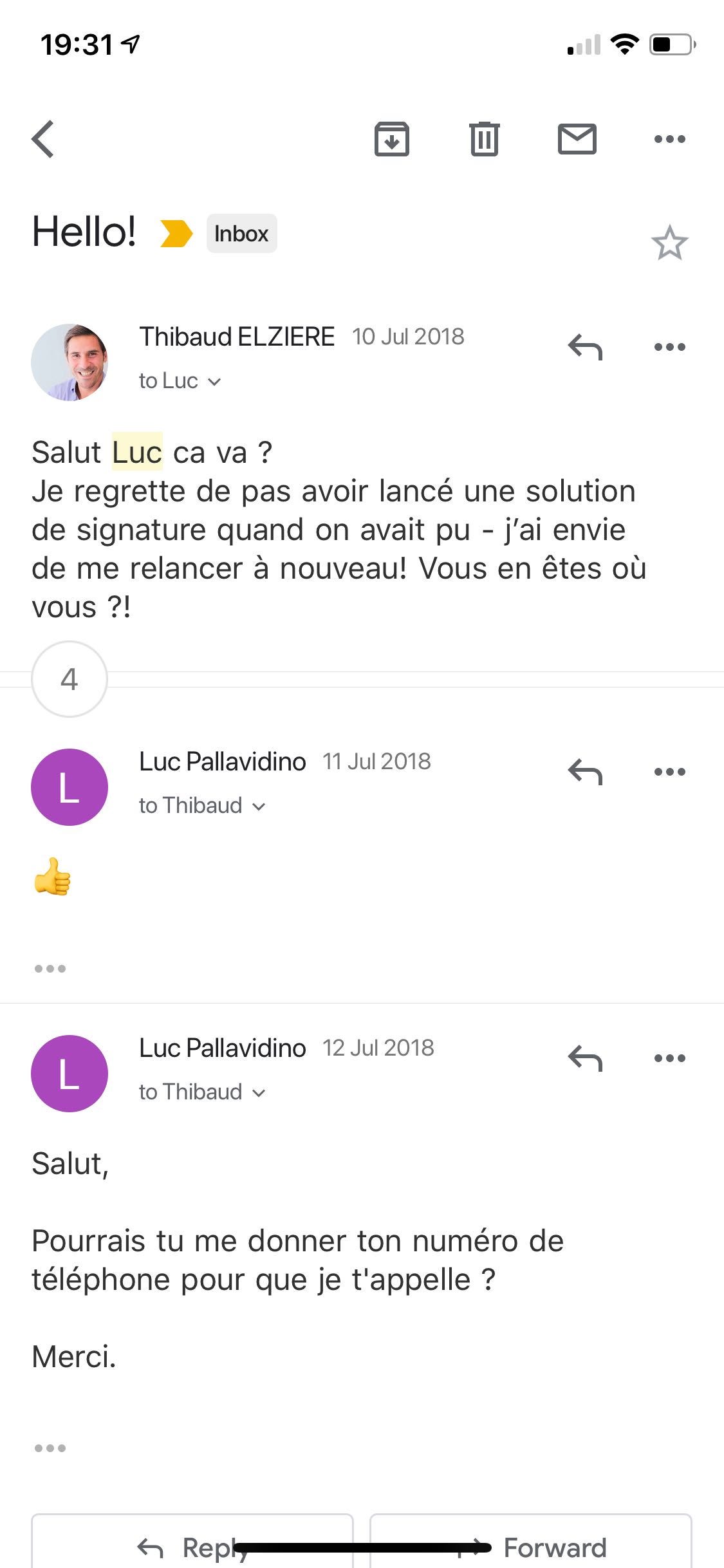724x1568 pixels.
Task: Forward this email thread
Action: (x=530, y=1545)
